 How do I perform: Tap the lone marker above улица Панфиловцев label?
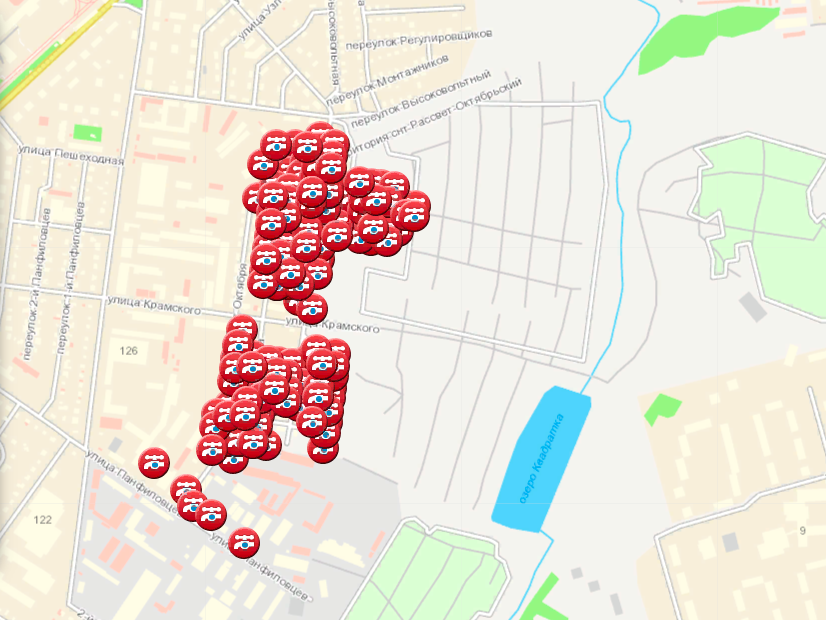pos(154,462)
